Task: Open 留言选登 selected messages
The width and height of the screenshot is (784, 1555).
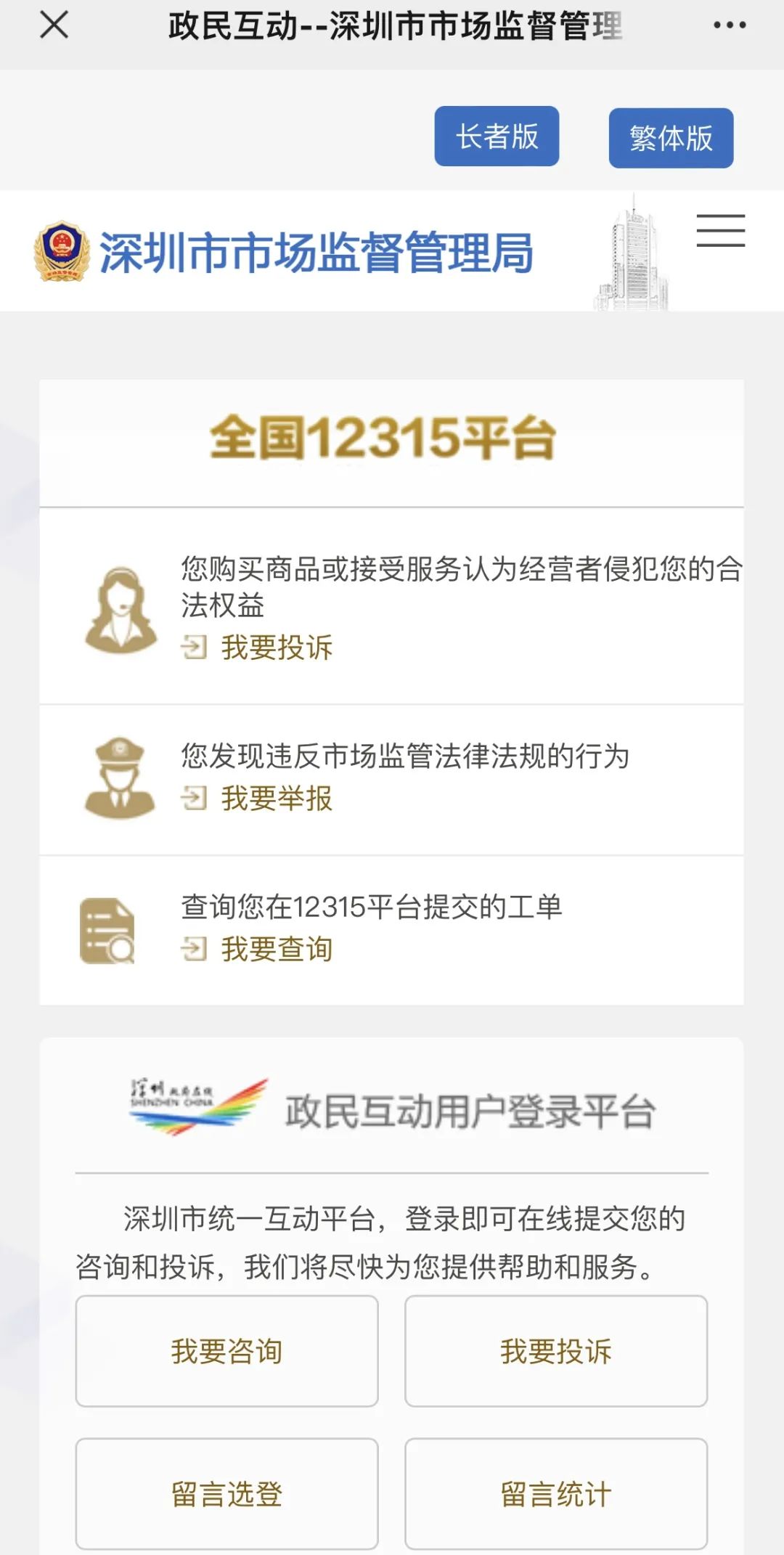Action: [226, 1493]
